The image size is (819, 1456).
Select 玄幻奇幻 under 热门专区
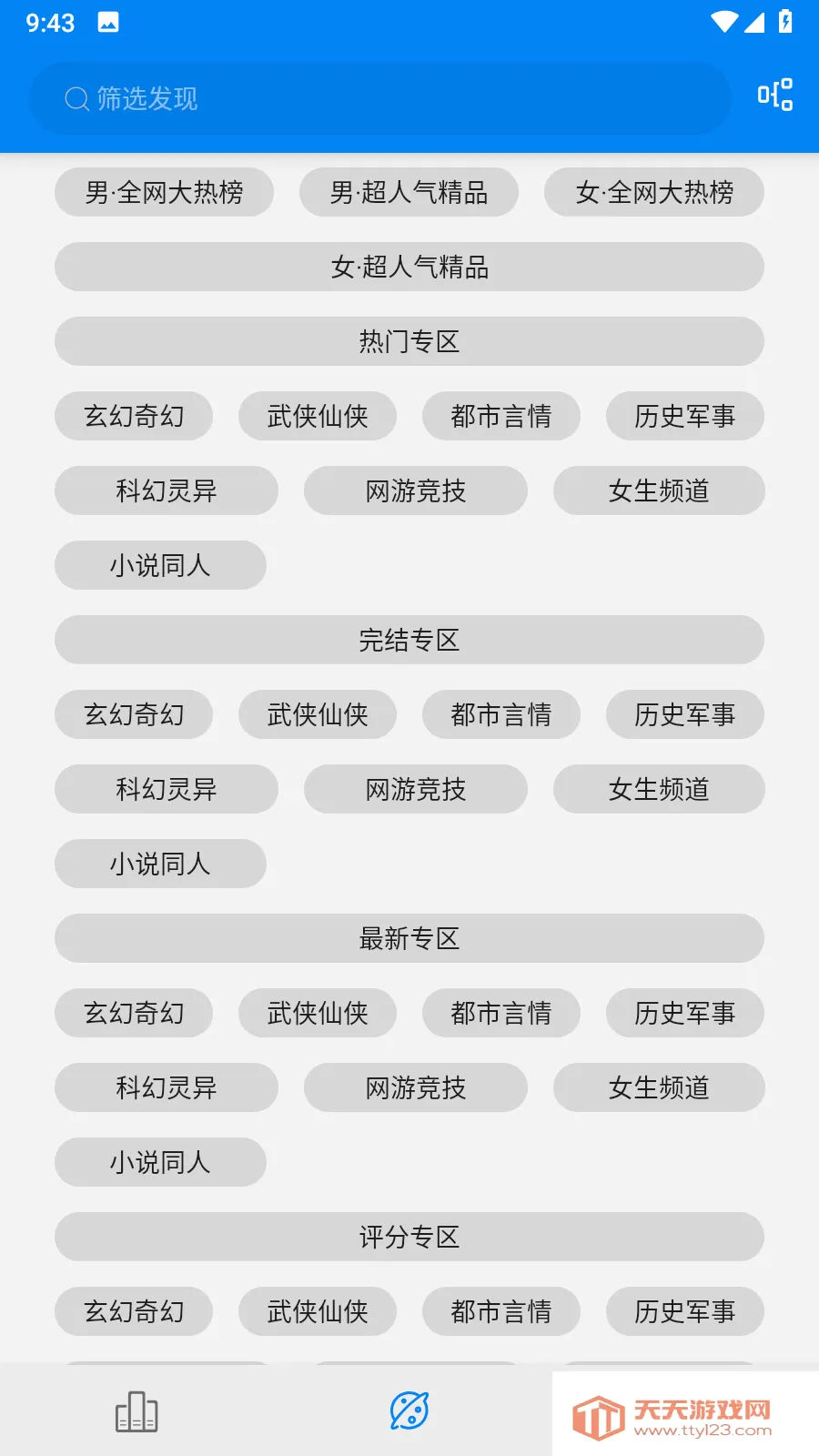[134, 416]
